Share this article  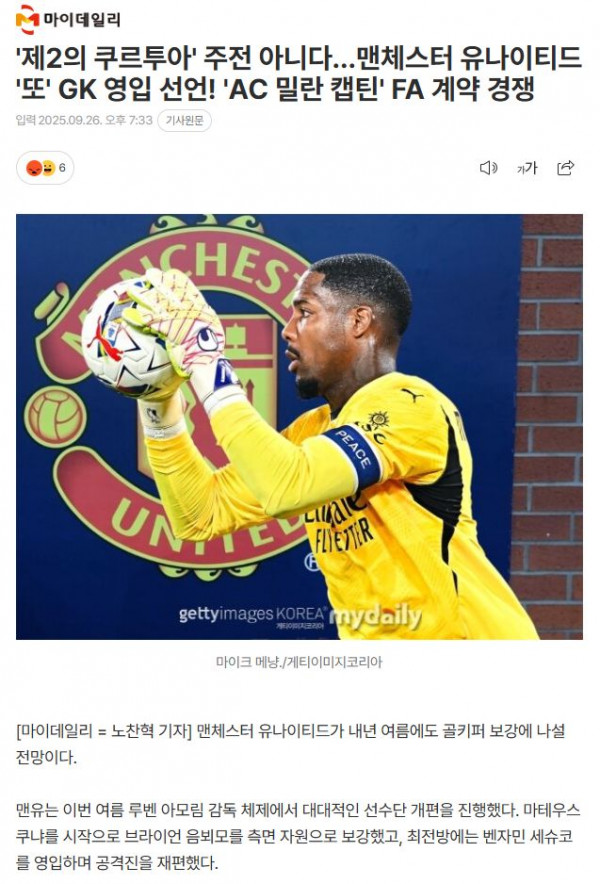coord(565,168)
